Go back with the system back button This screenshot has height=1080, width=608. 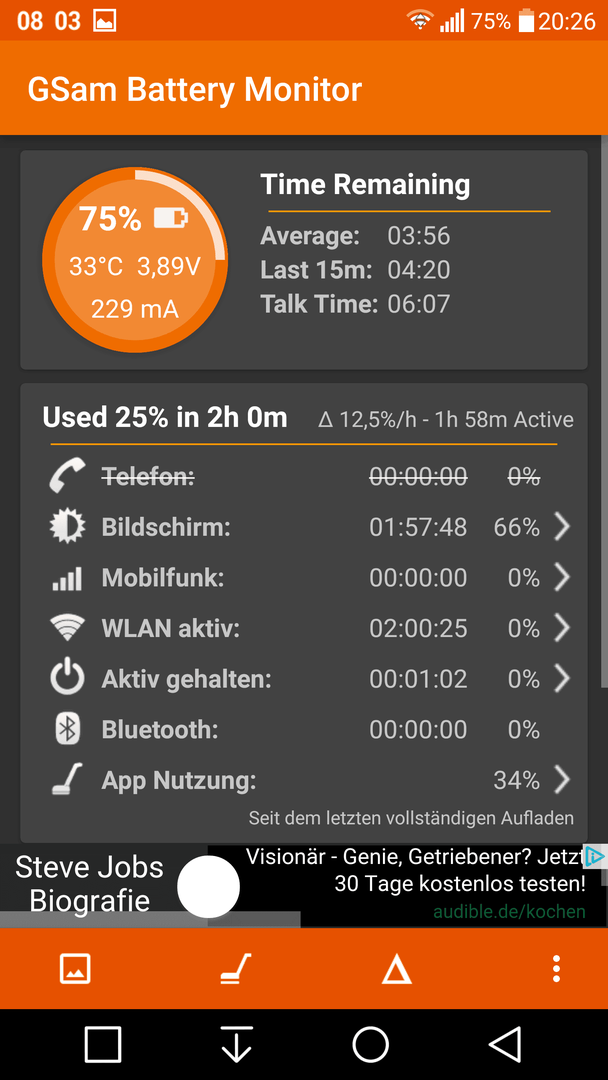point(504,1044)
